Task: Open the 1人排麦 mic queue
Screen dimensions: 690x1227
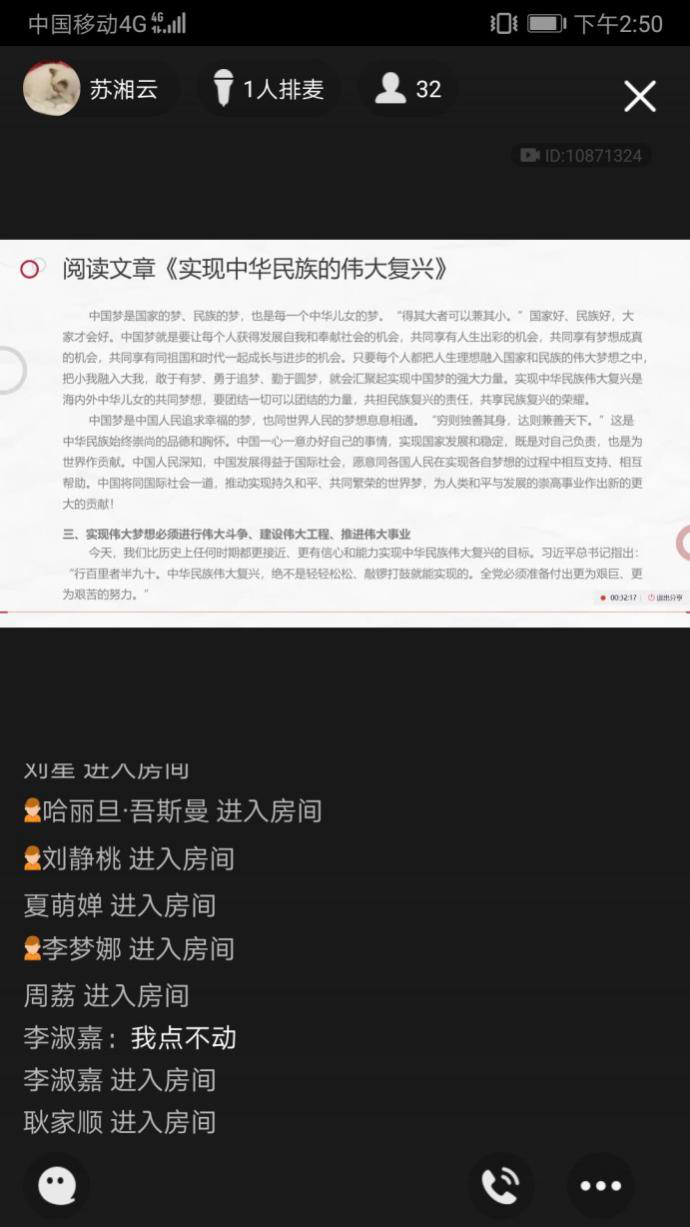Action: [x=270, y=90]
